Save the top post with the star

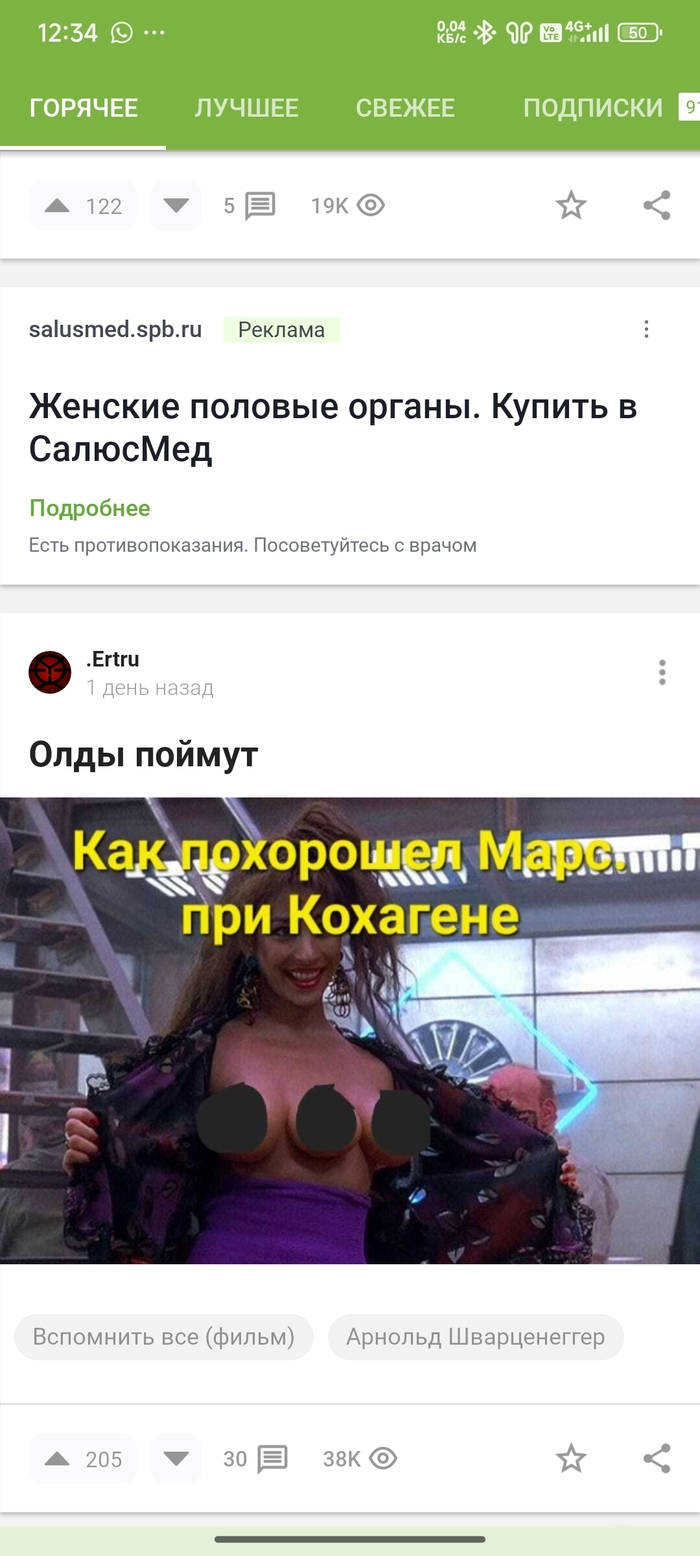point(571,206)
